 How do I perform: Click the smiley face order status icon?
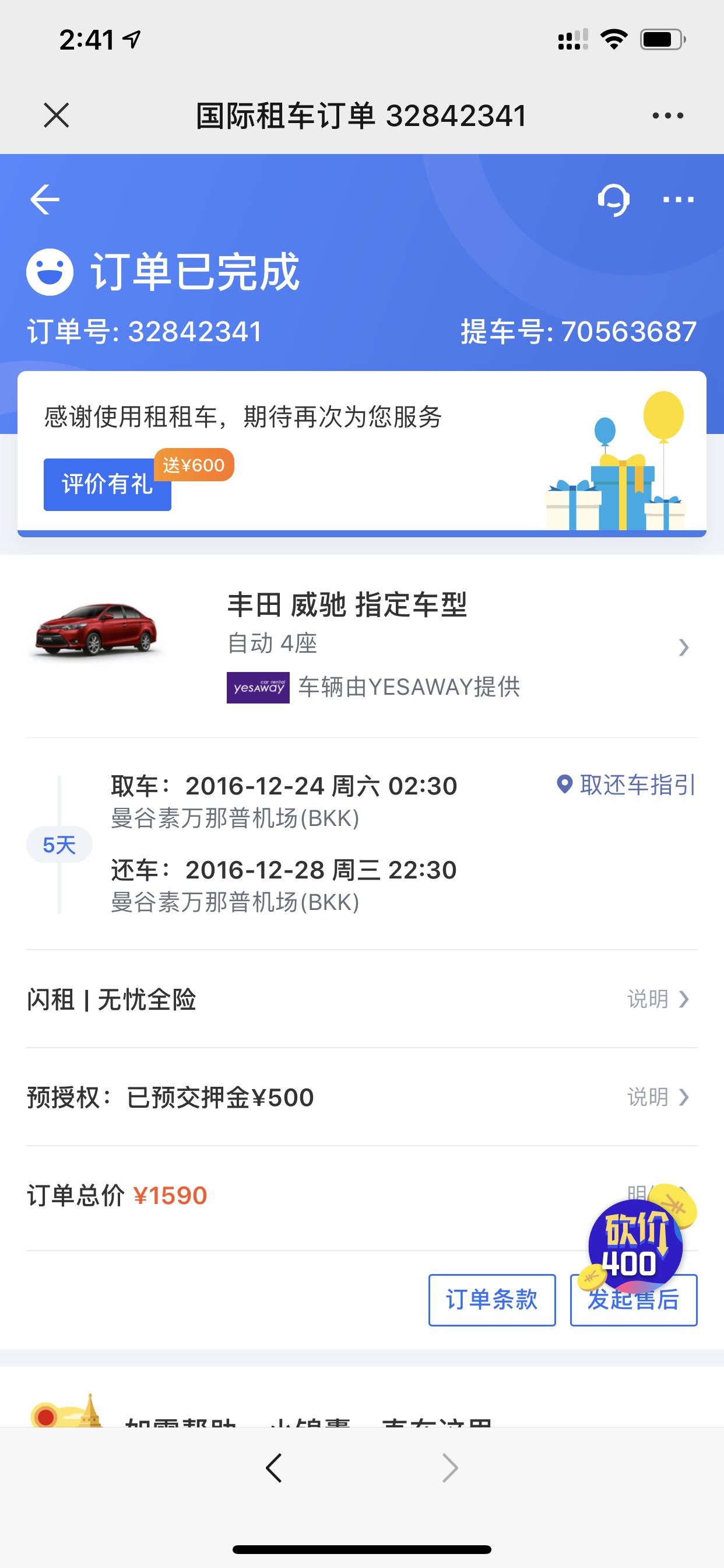pyautogui.click(x=51, y=268)
